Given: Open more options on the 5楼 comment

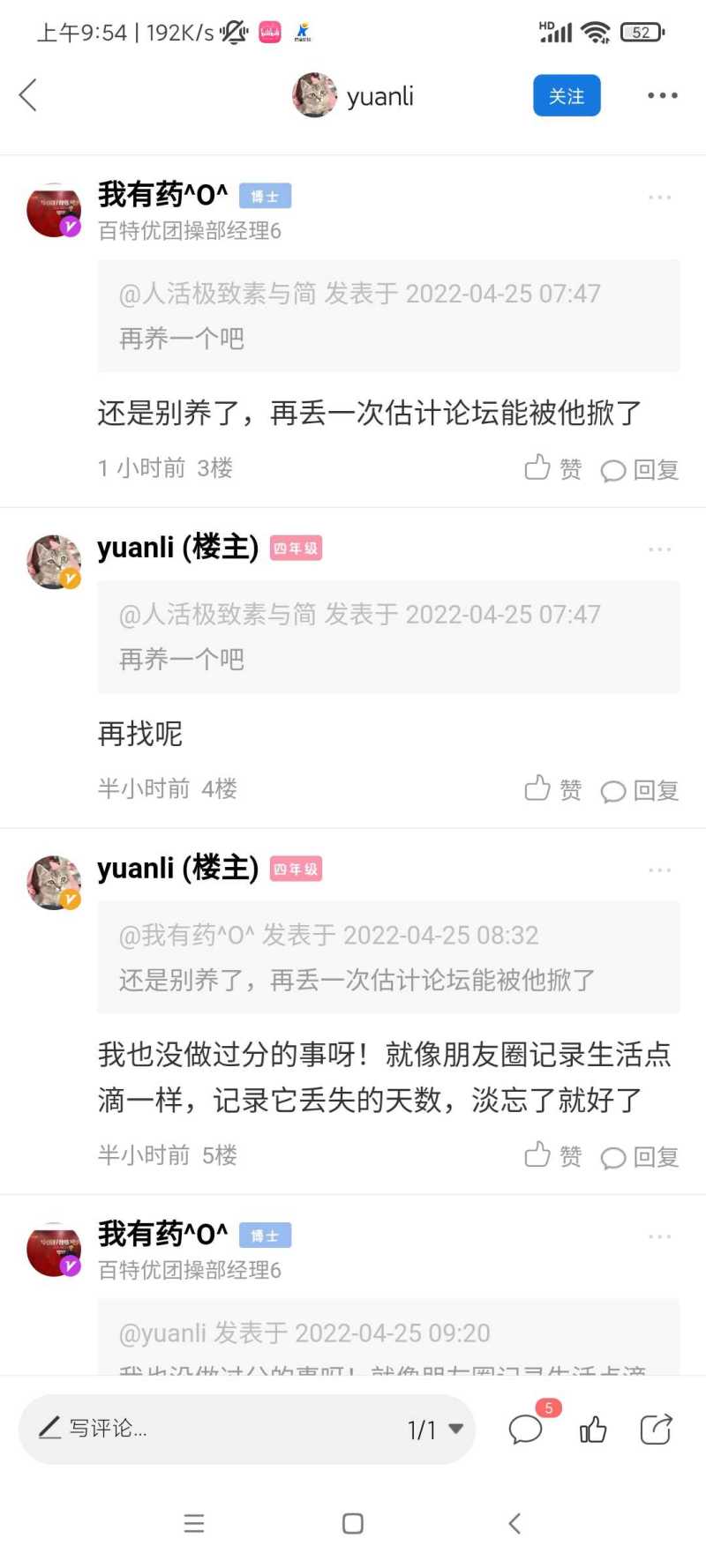Looking at the screenshot, I should click(x=660, y=870).
